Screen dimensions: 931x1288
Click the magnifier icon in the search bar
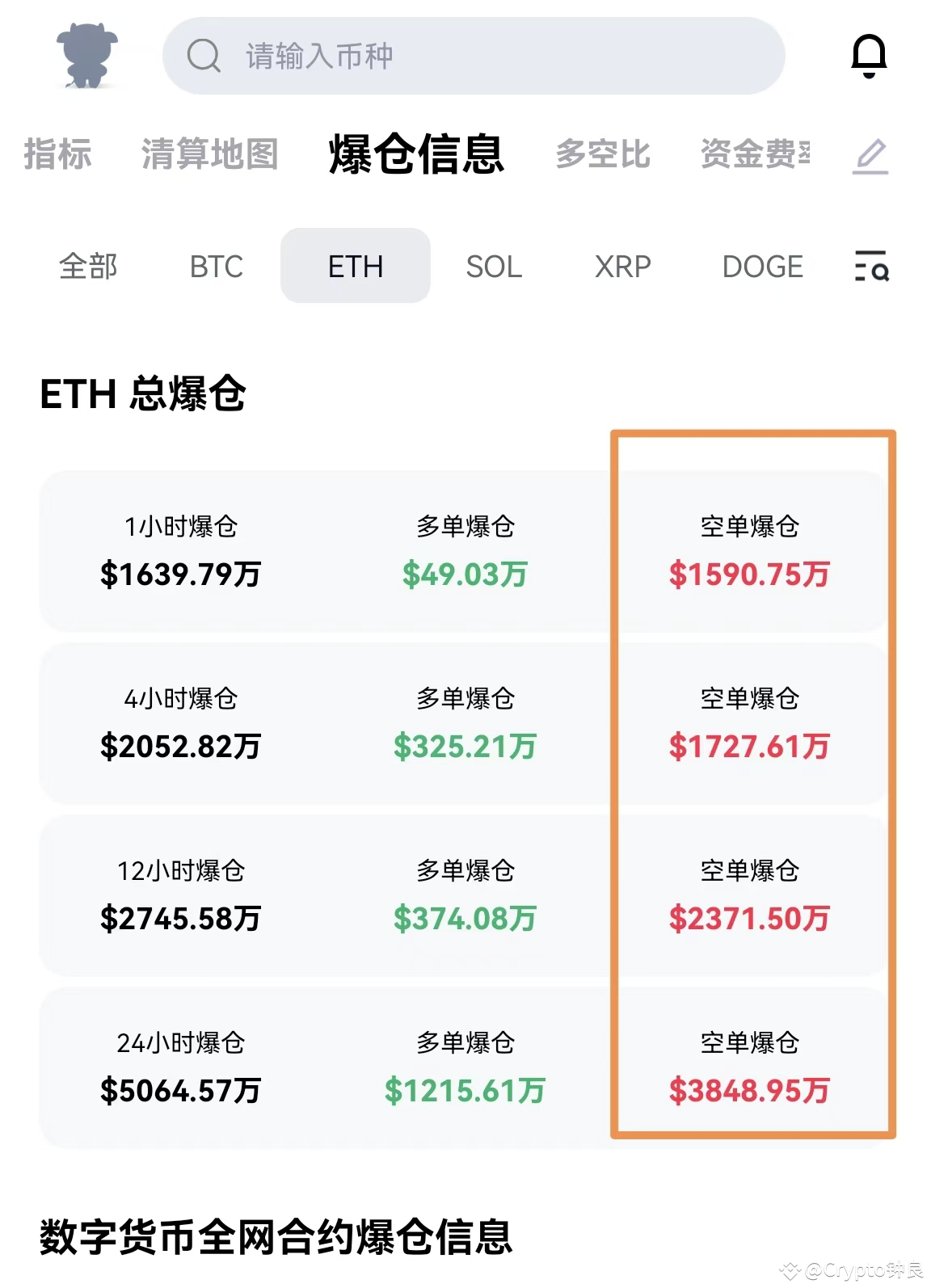coord(204,57)
